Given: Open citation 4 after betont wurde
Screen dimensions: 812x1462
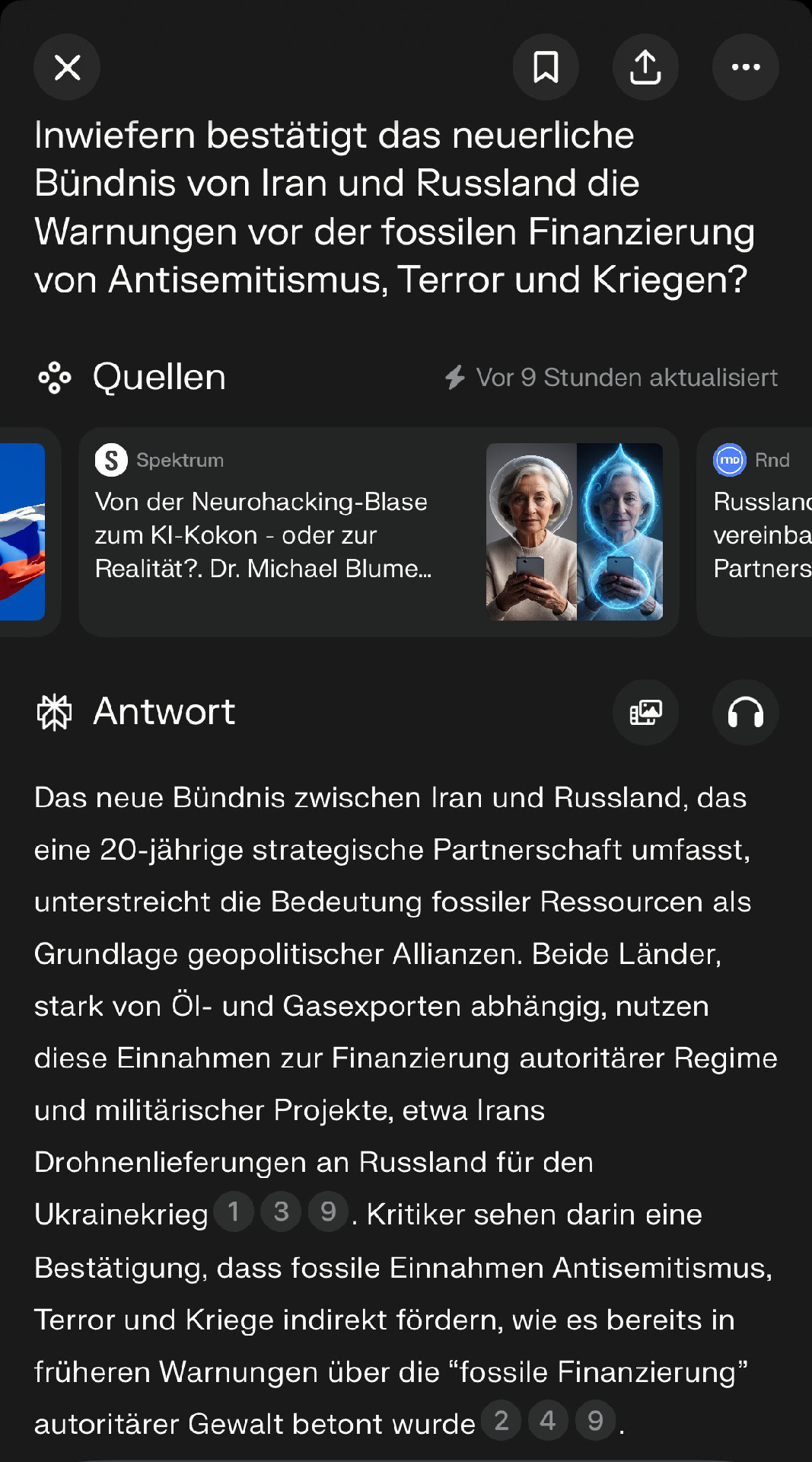Looking at the screenshot, I should [x=548, y=1420].
